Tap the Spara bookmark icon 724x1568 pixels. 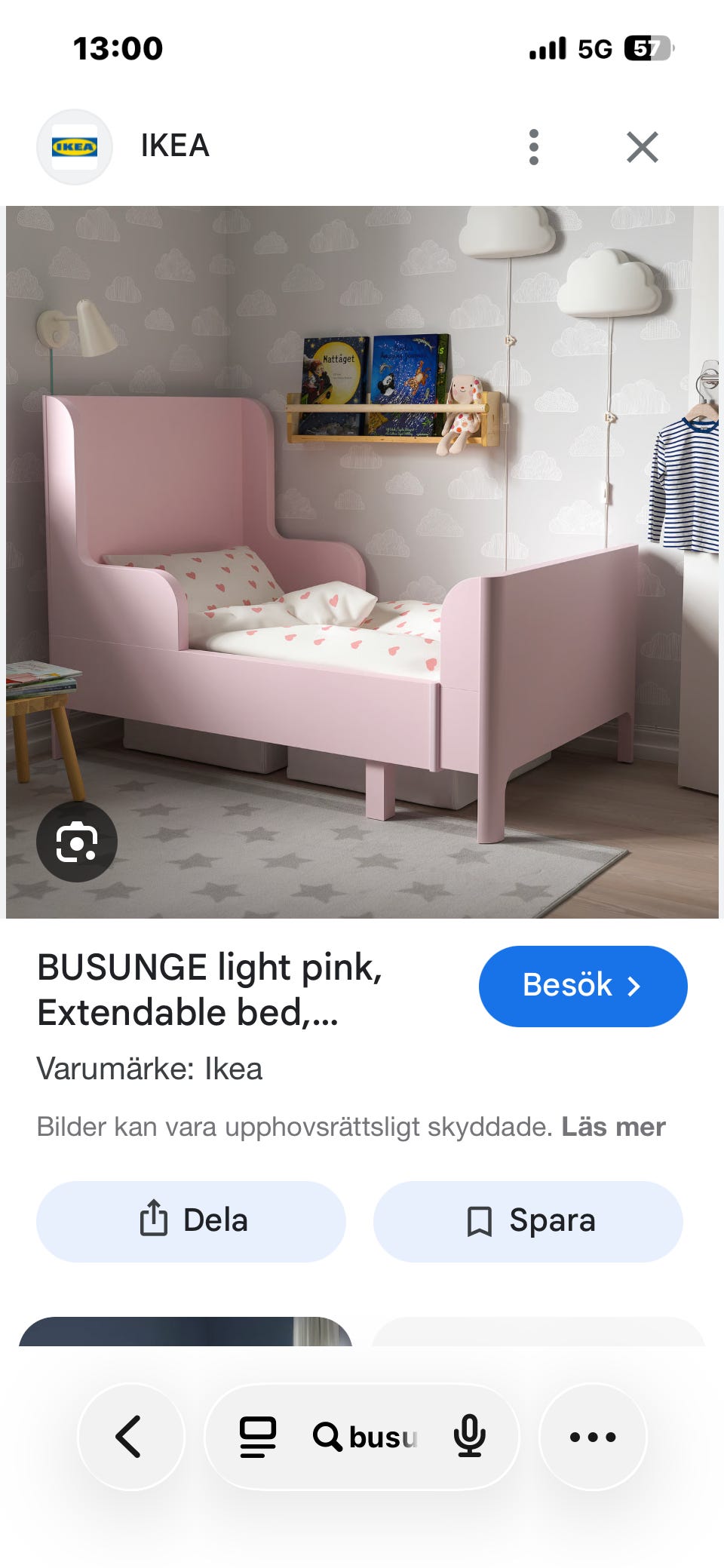tap(480, 1220)
